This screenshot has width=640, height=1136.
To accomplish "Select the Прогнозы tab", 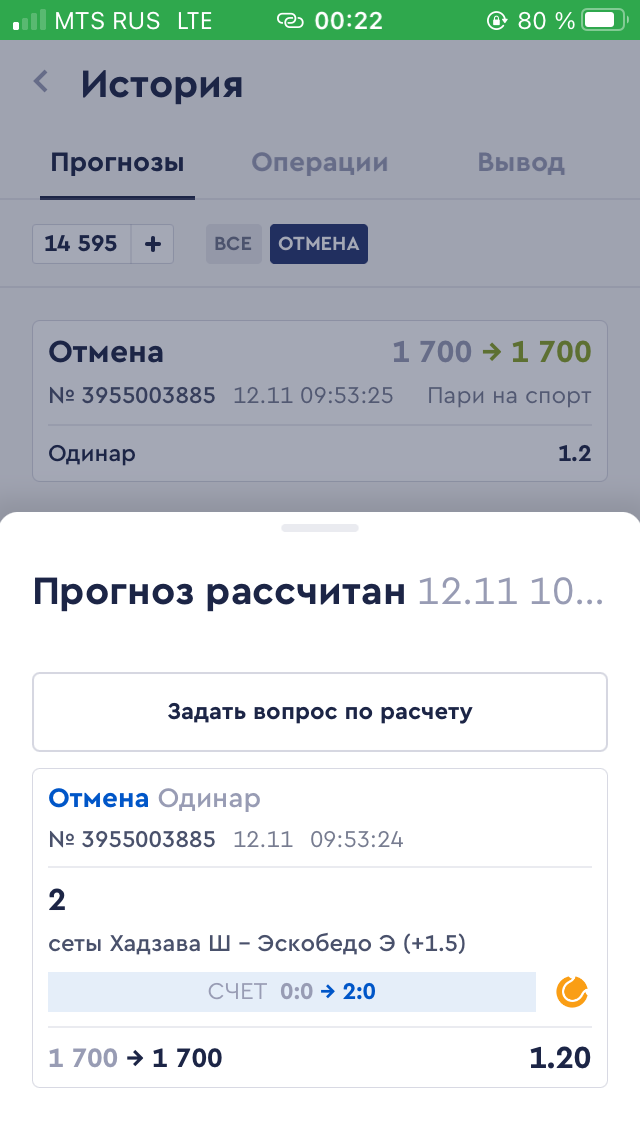I will point(117,162).
